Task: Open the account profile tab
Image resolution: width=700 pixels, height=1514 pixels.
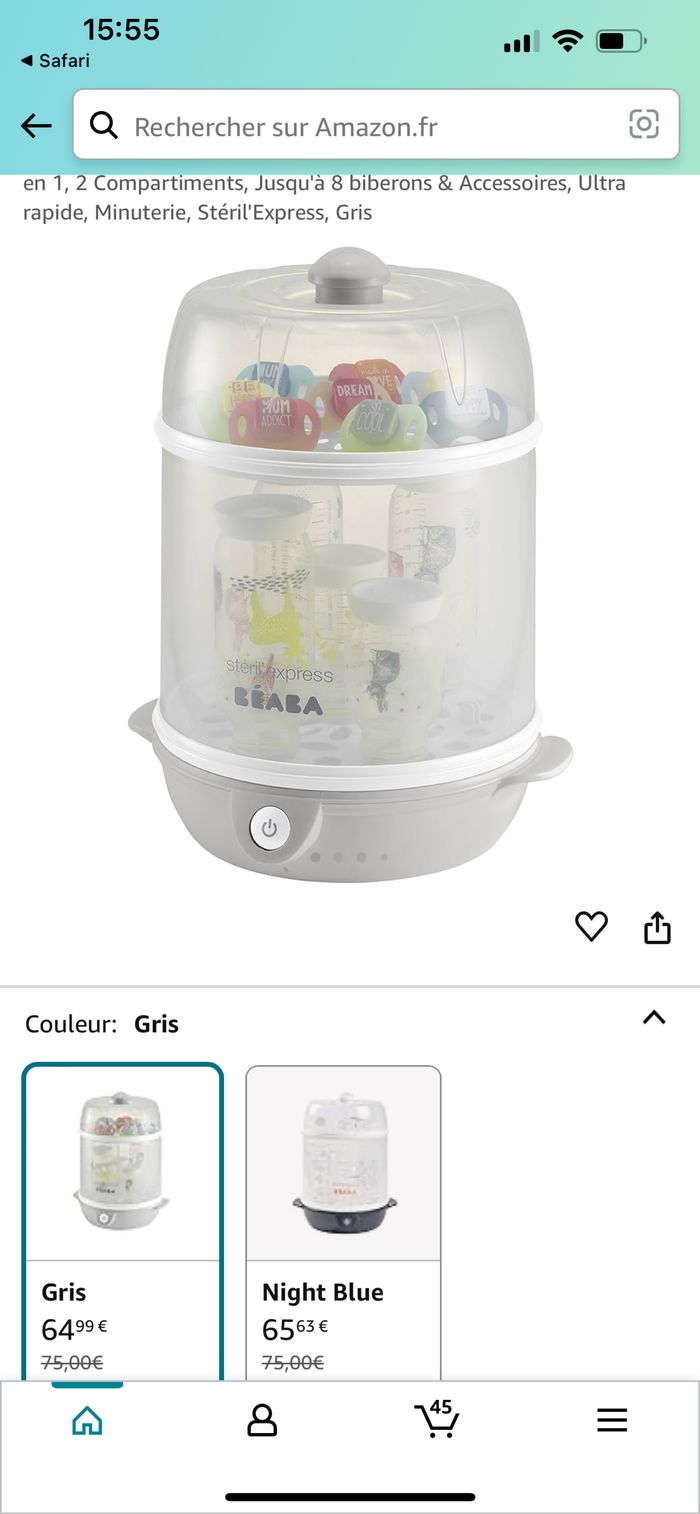Action: (262, 1420)
